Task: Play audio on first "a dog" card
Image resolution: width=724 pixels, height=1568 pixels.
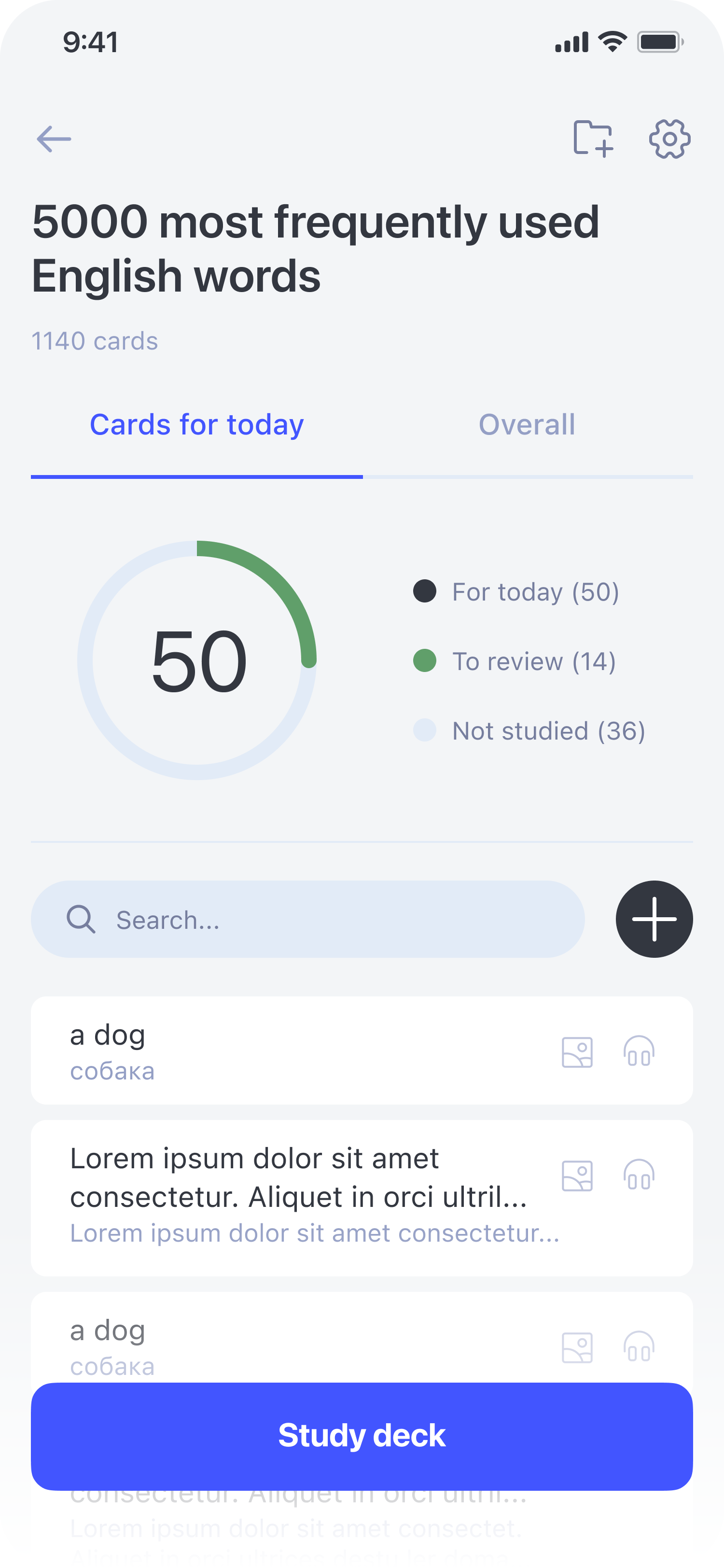Action: pyautogui.click(x=639, y=1051)
